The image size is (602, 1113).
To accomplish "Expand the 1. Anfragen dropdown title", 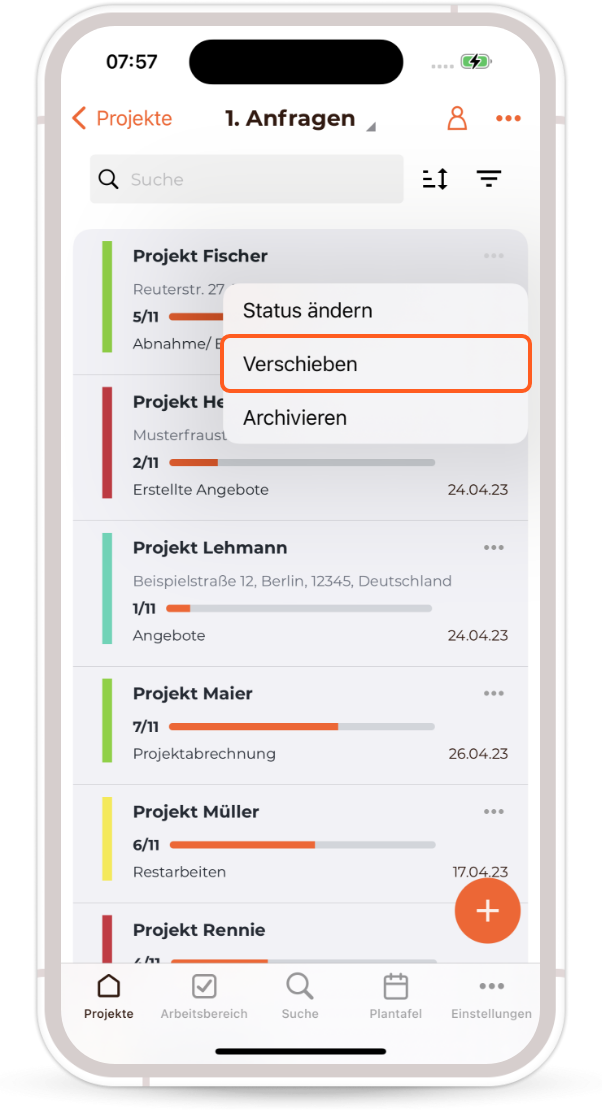I will [298, 119].
